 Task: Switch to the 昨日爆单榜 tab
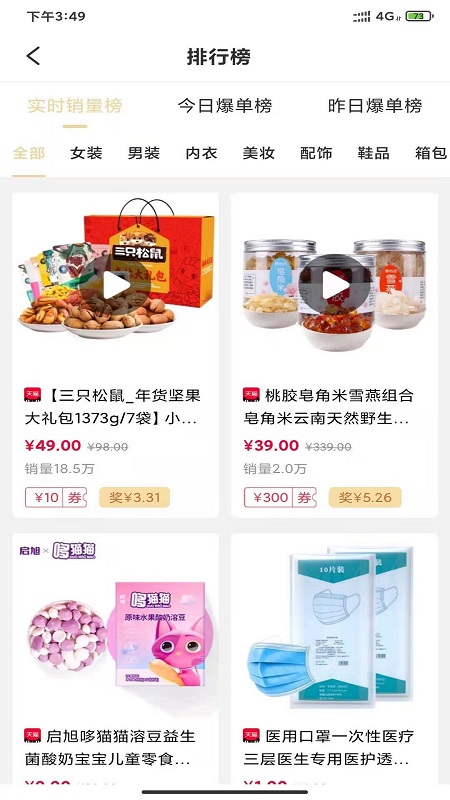(375, 106)
